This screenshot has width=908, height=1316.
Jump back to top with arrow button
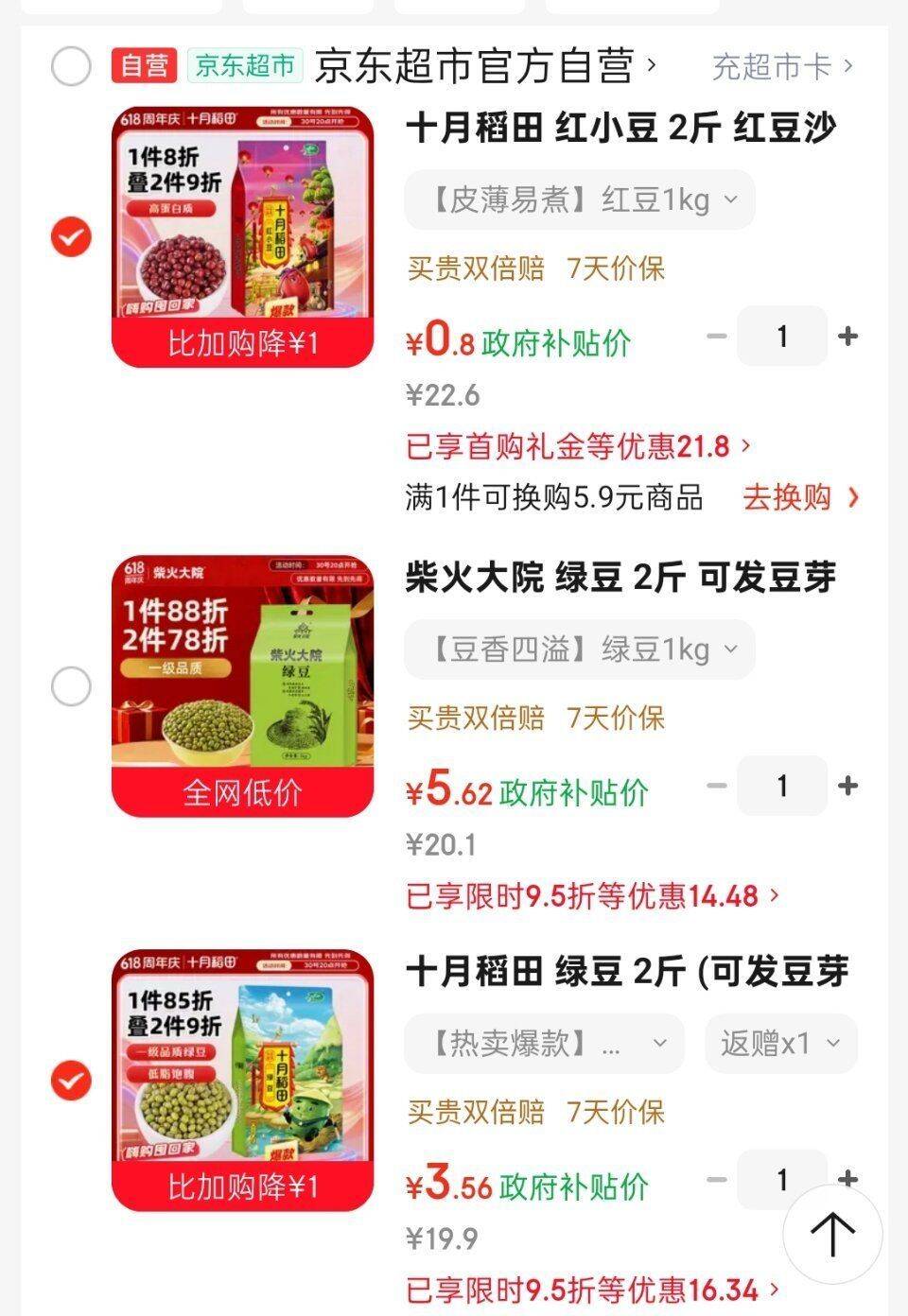tap(832, 1234)
